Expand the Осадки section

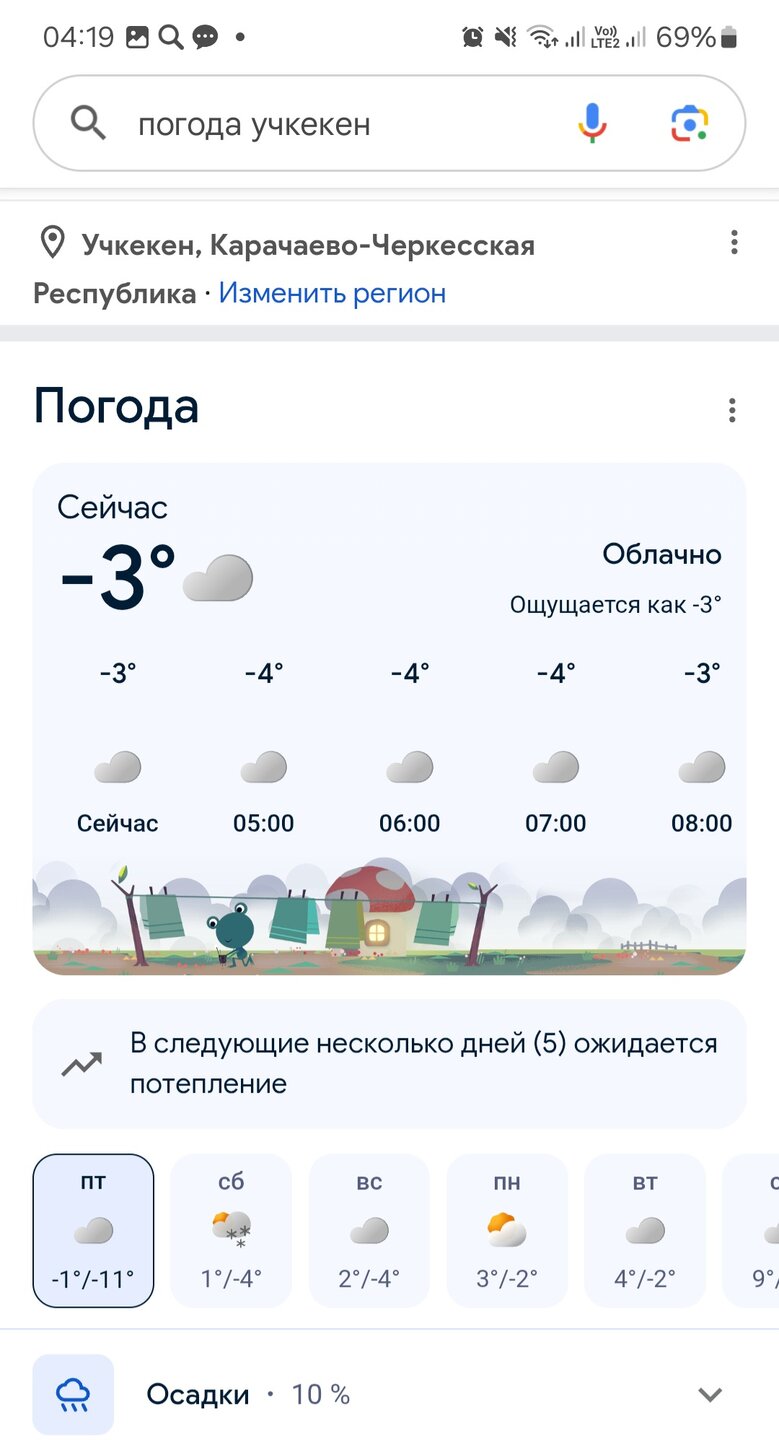tap(709, 1394)
